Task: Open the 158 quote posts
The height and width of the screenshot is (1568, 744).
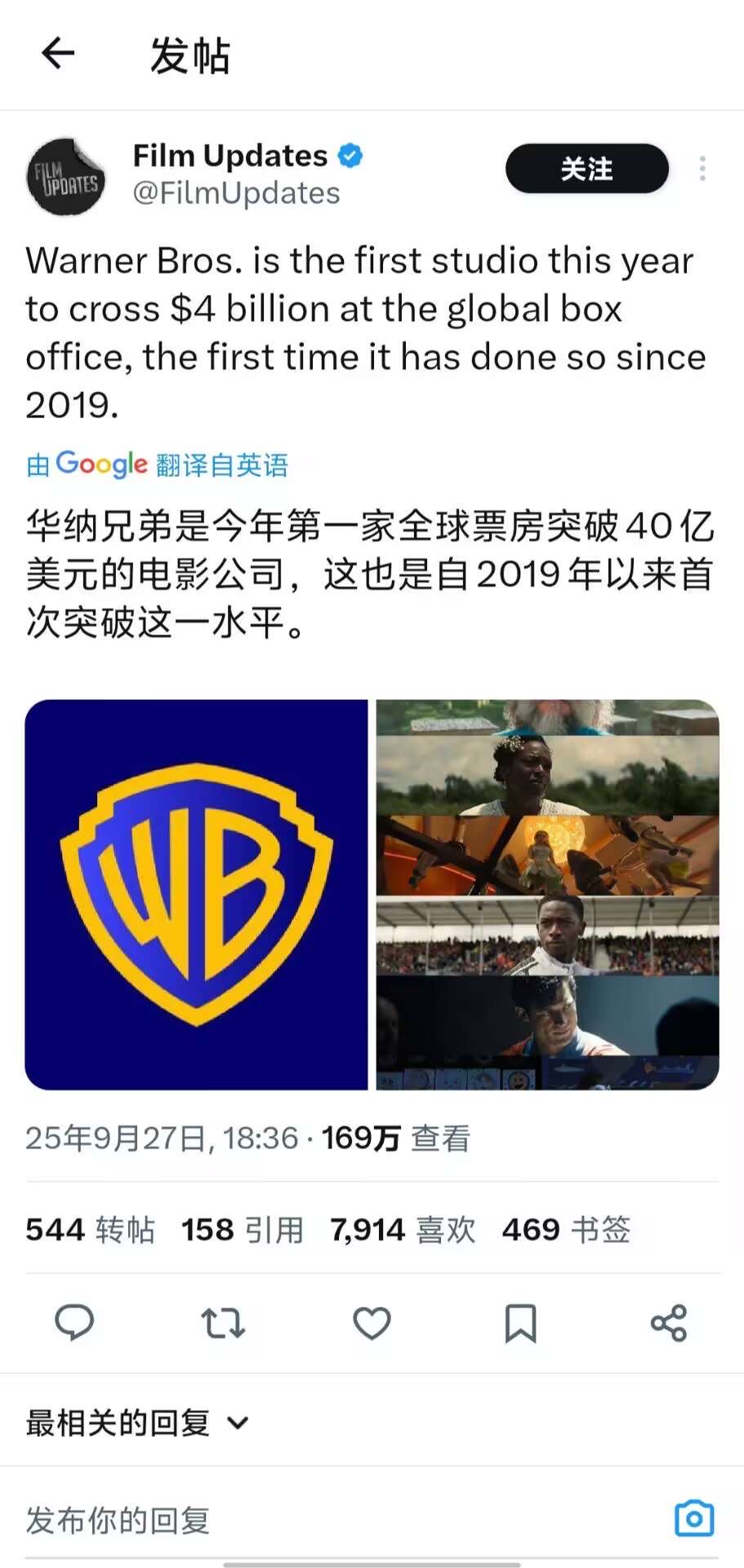Action: (x=243, y=1229)
